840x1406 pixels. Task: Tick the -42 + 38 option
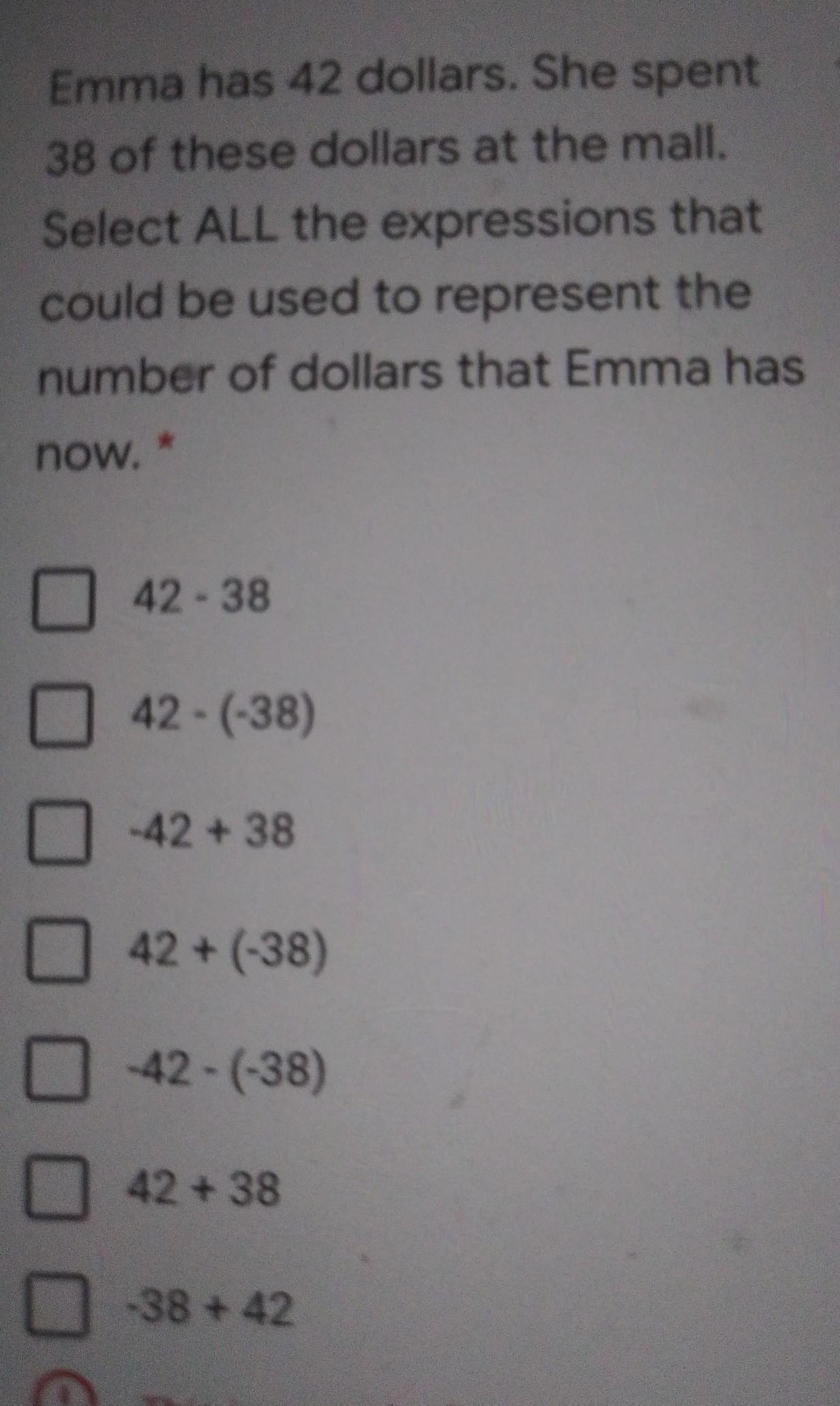tap(59, 833)
